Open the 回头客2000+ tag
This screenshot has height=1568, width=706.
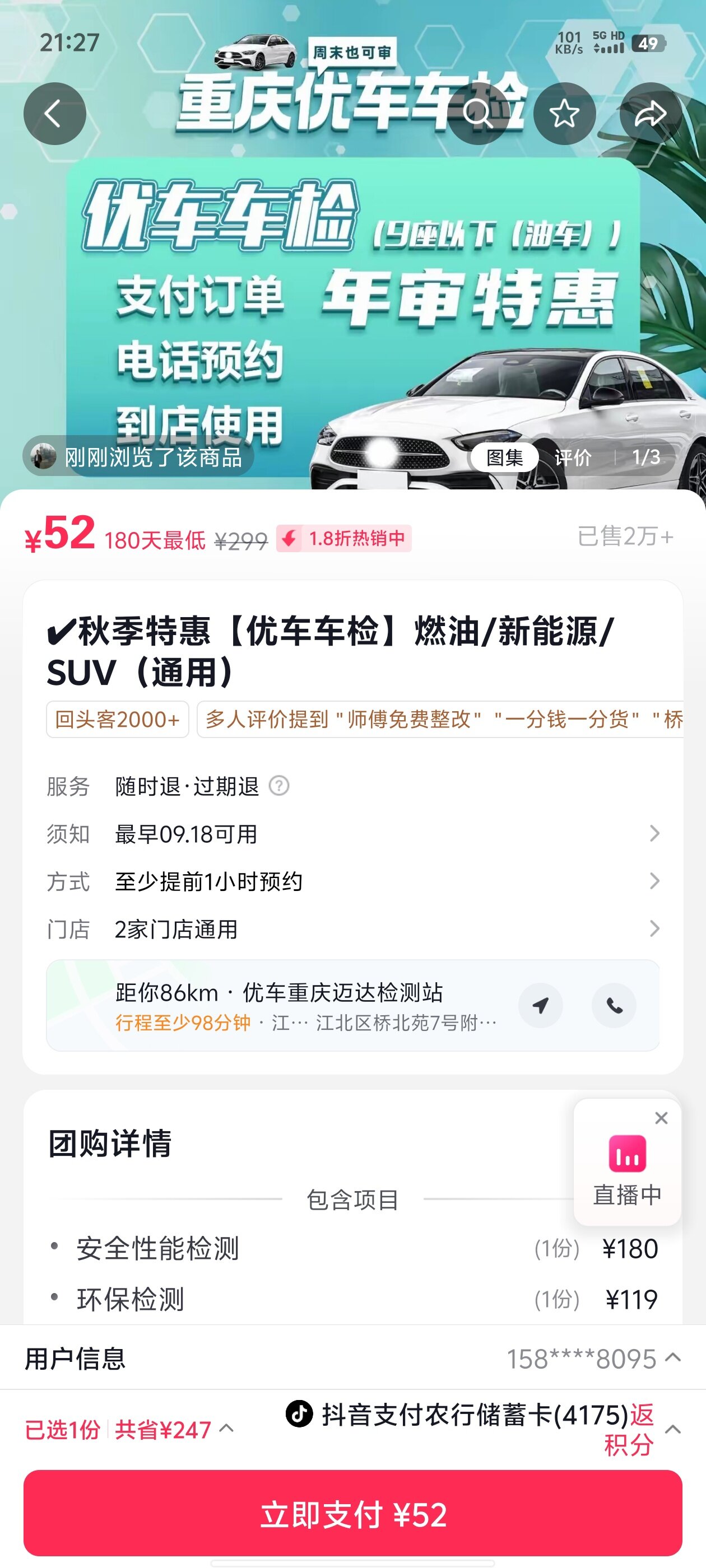click(118, 720)
